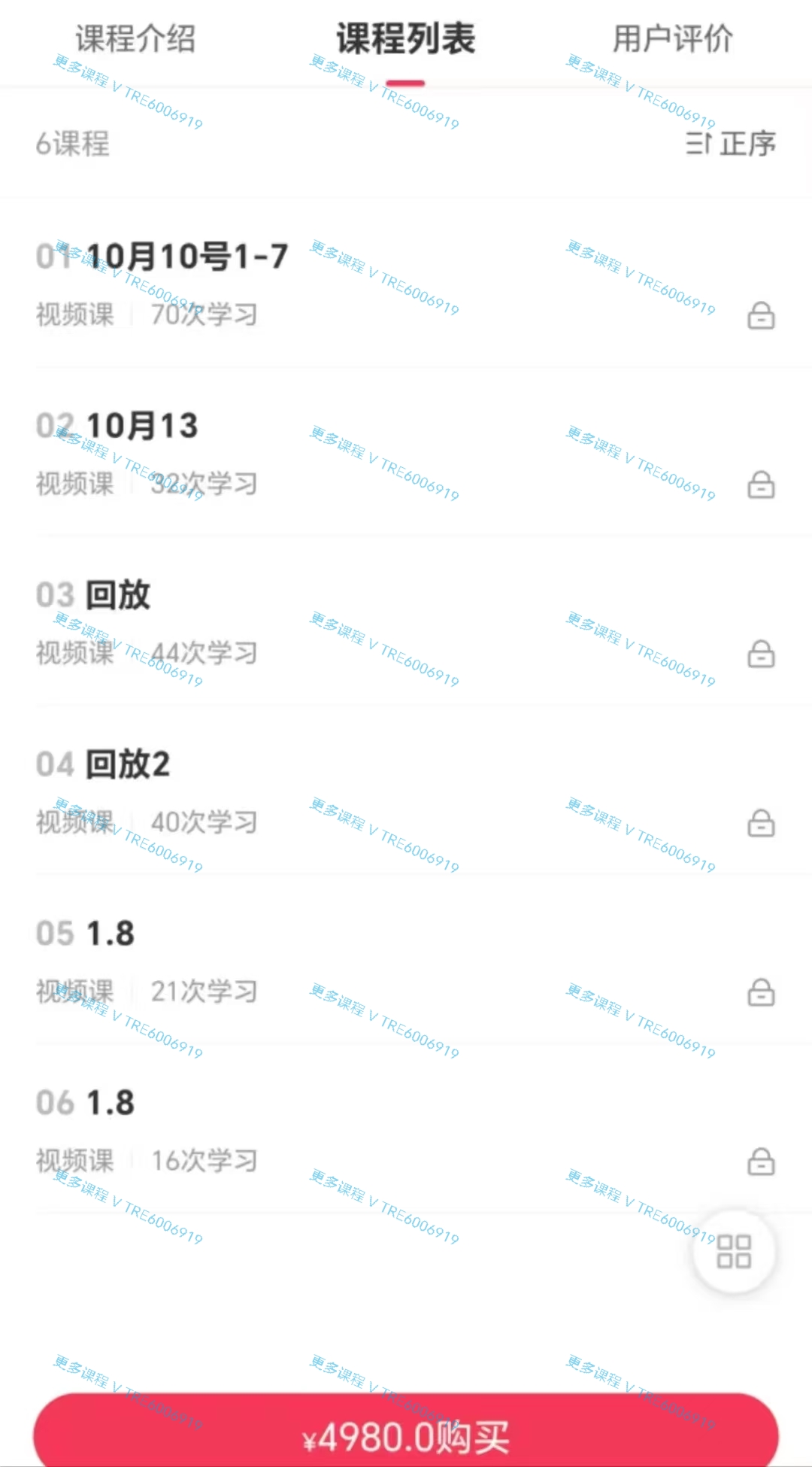The image size is (812, 1467).
Task: Switch to the 课程介绍 tab
Action: click(x=135, y=39)
